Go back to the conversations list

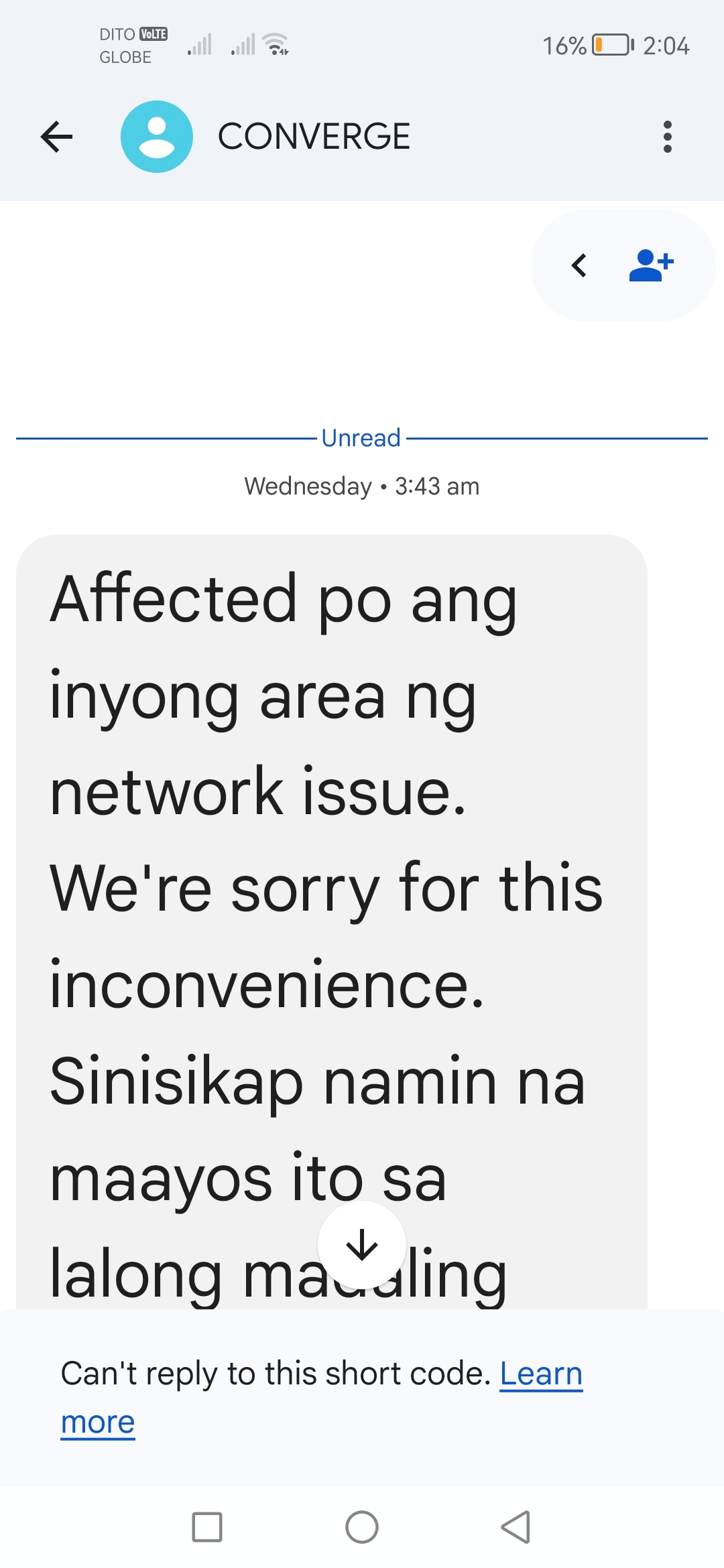56,137
